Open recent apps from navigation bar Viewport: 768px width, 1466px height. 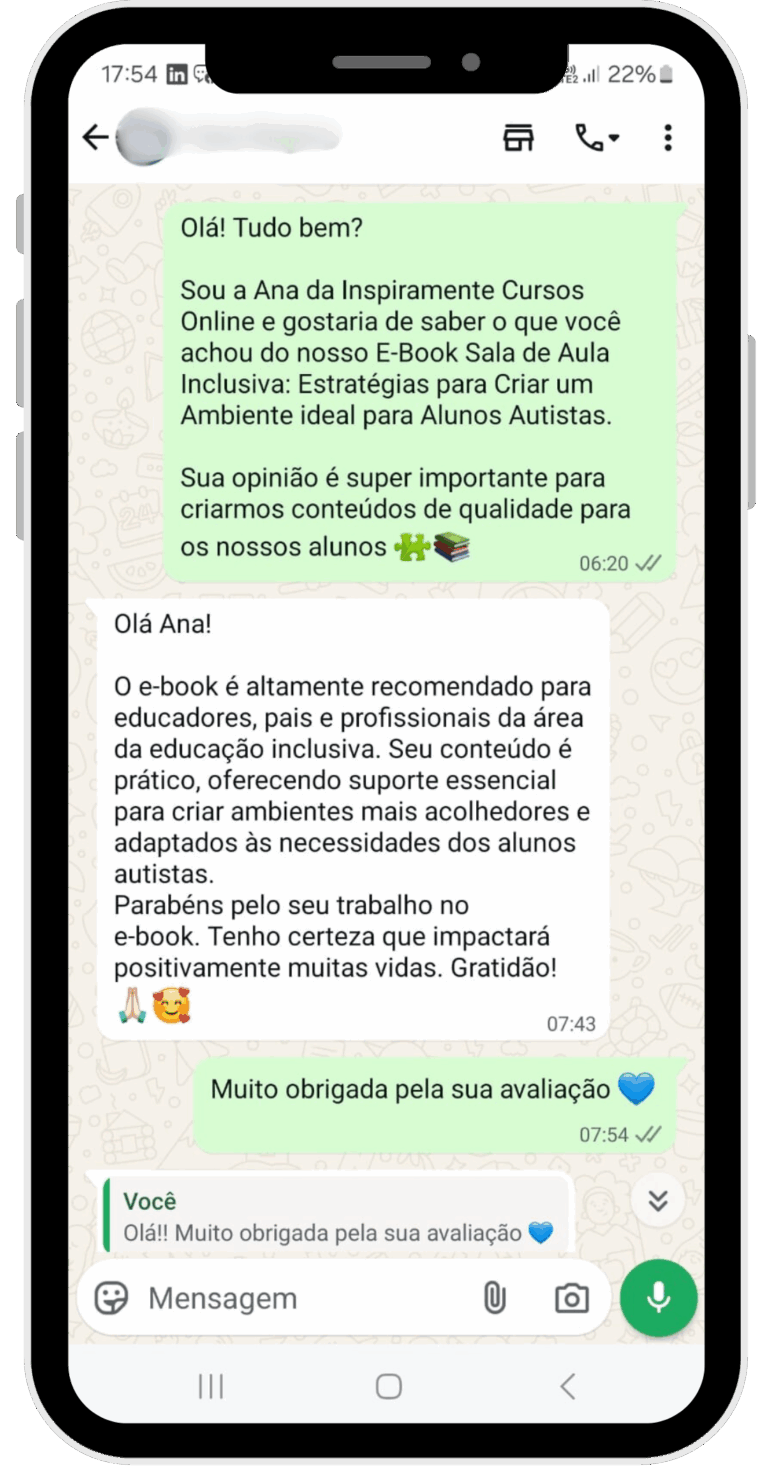coord(211,1386)
